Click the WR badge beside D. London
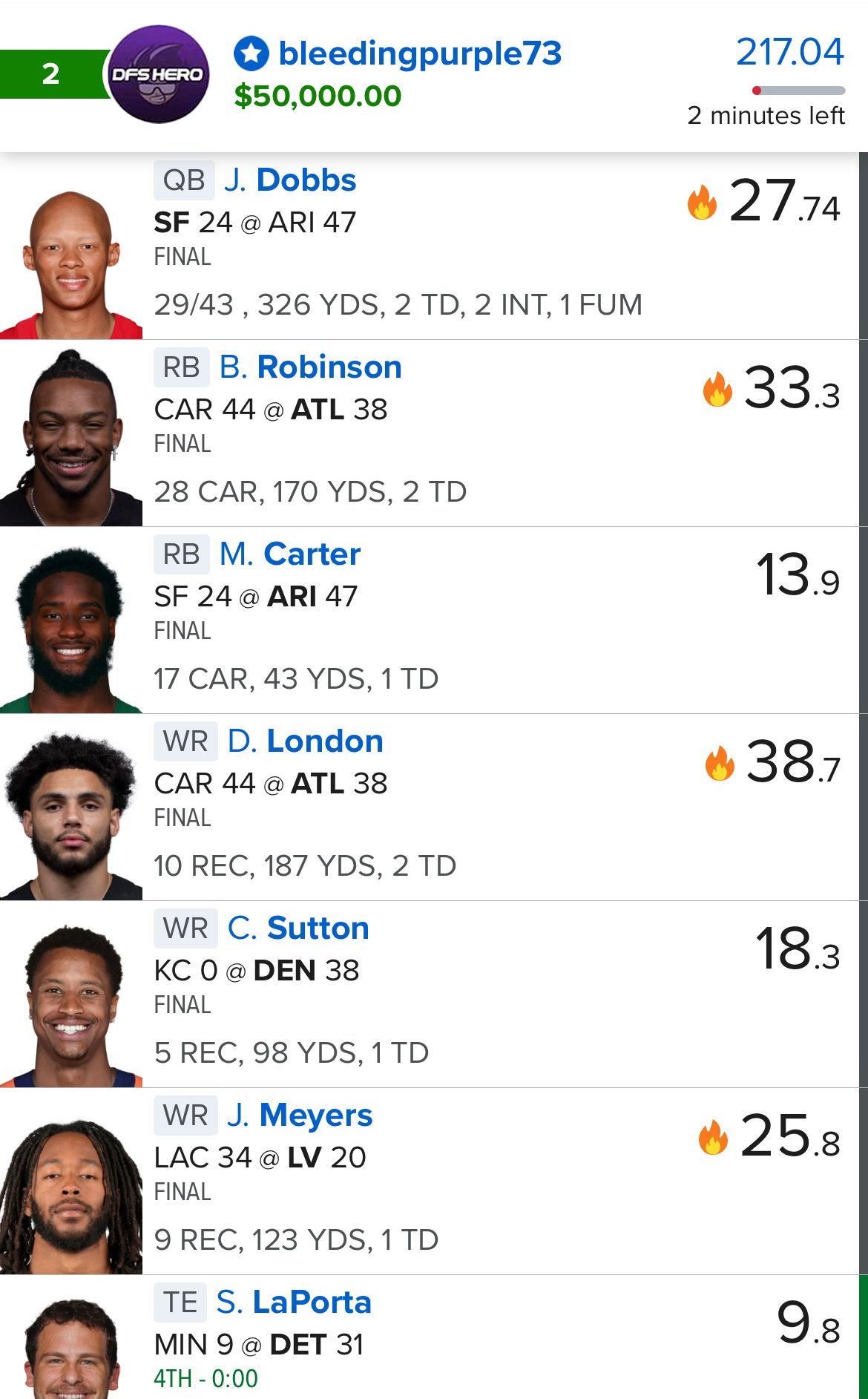Viewport: 868px width, 1399px height. pyautogui.click(x=186, y=741)
